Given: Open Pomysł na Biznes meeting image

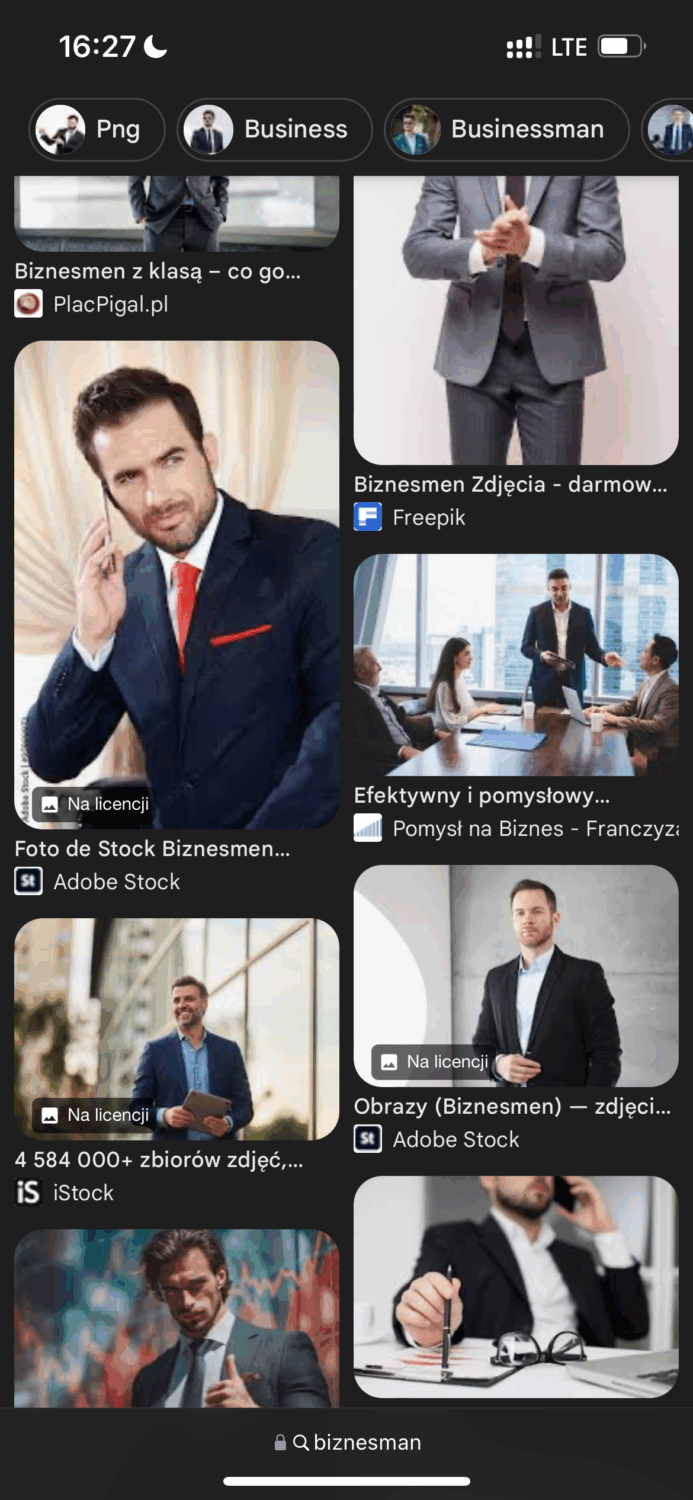Looking at the screenshot, I should click(x=516, y=665).
